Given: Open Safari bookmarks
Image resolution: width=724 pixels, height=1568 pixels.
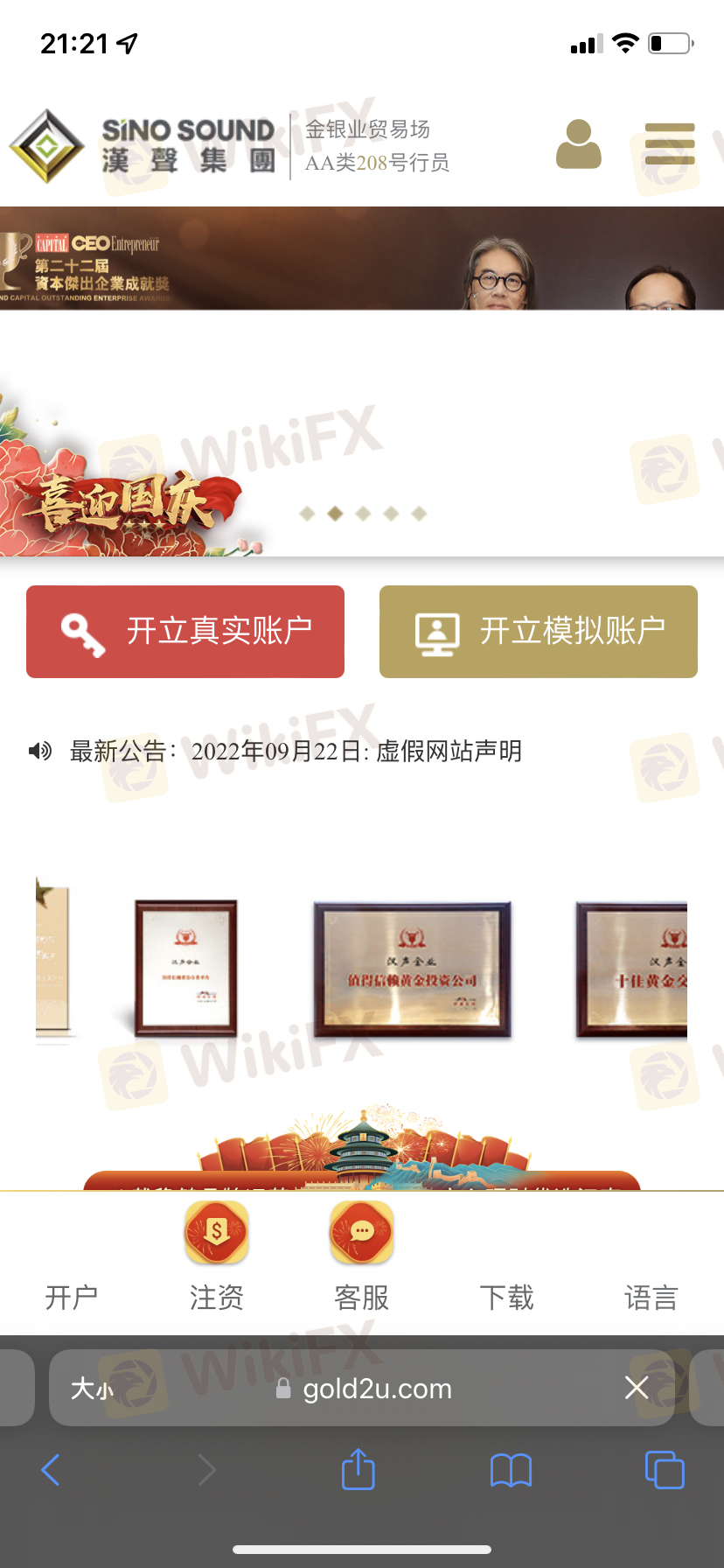Looking at the screenshot, I should tap(512, 1470).
